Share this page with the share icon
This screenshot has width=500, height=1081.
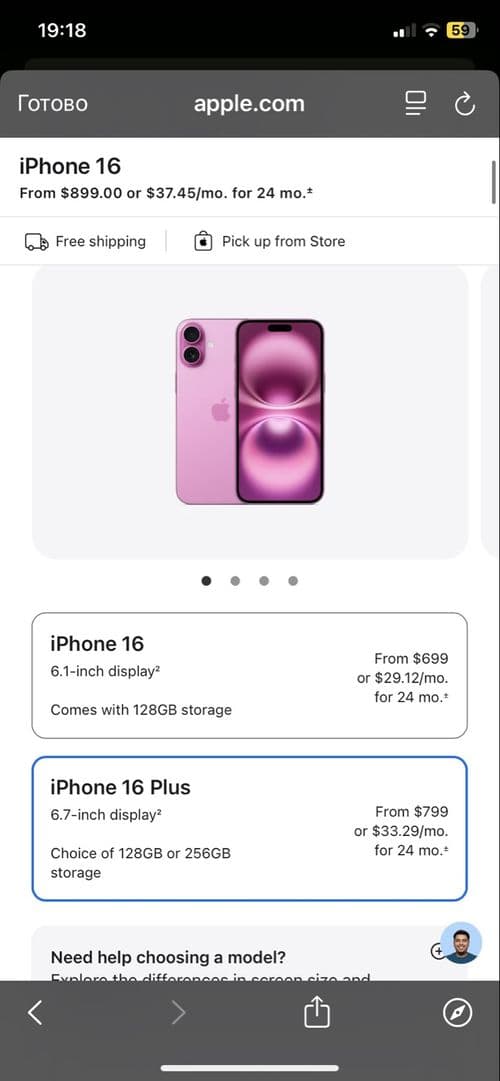tap(317, 1012)
